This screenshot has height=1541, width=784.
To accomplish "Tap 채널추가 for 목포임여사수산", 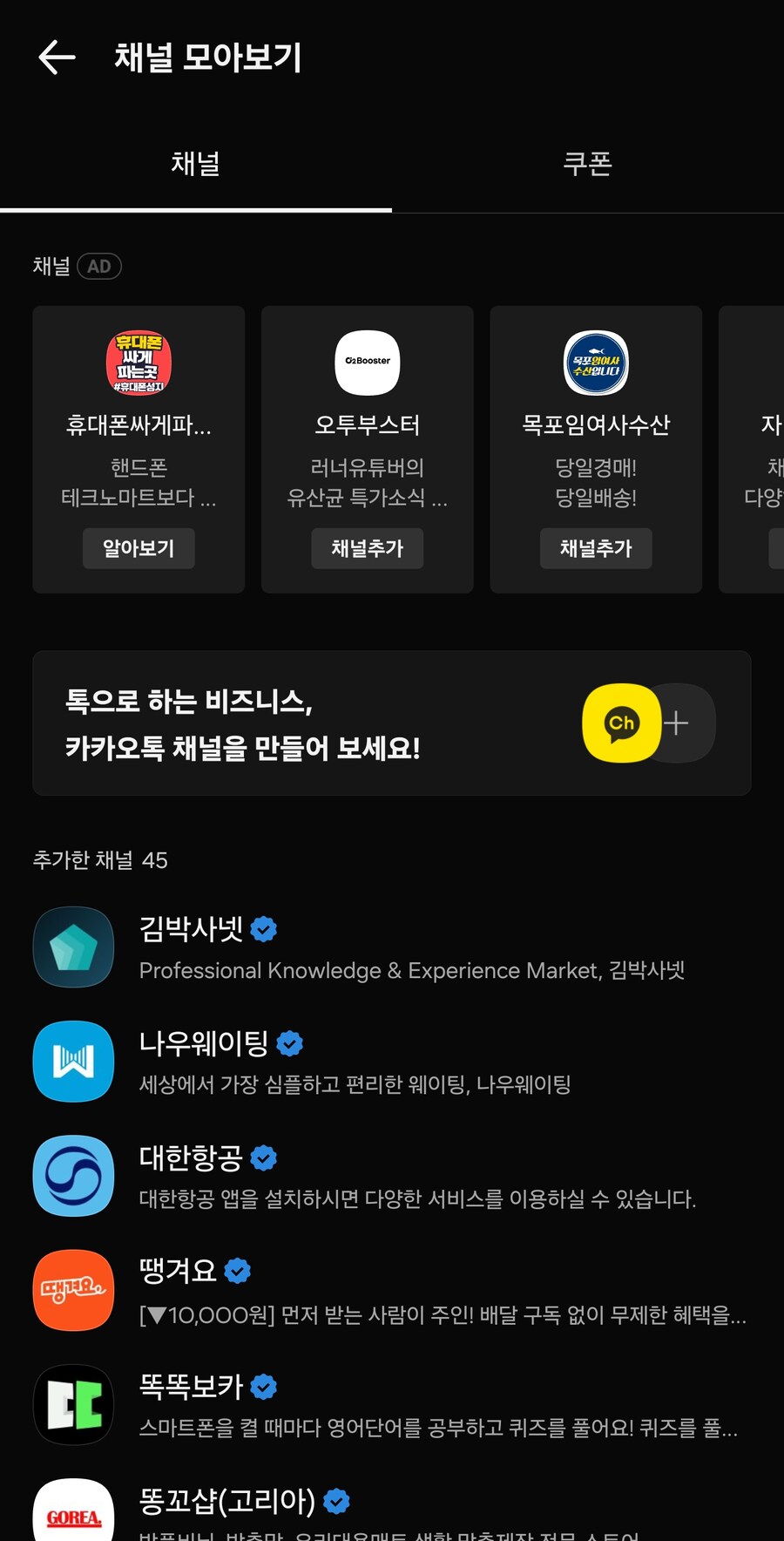I will click(x=595, y=548).
